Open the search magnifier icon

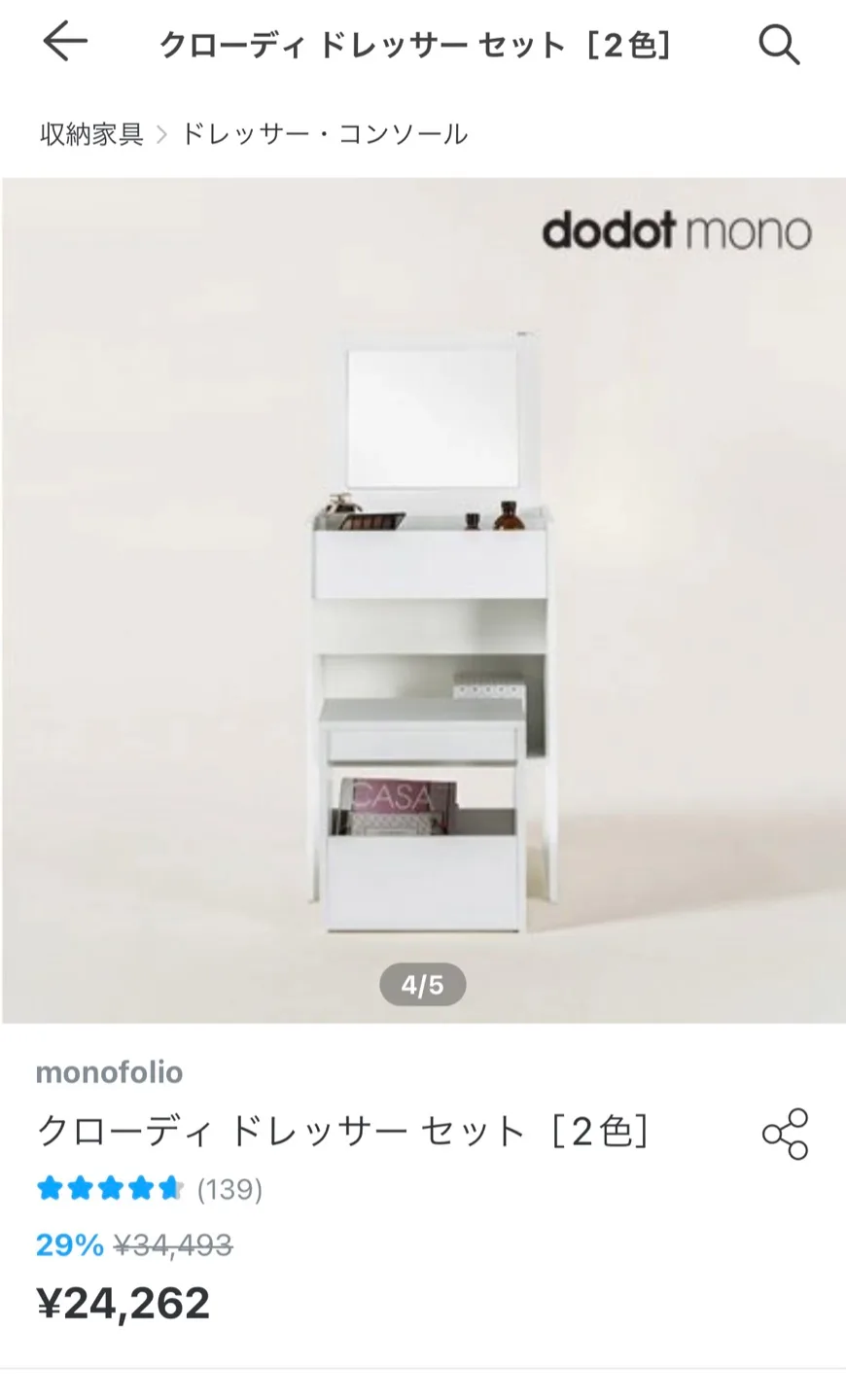click(779, 45)
